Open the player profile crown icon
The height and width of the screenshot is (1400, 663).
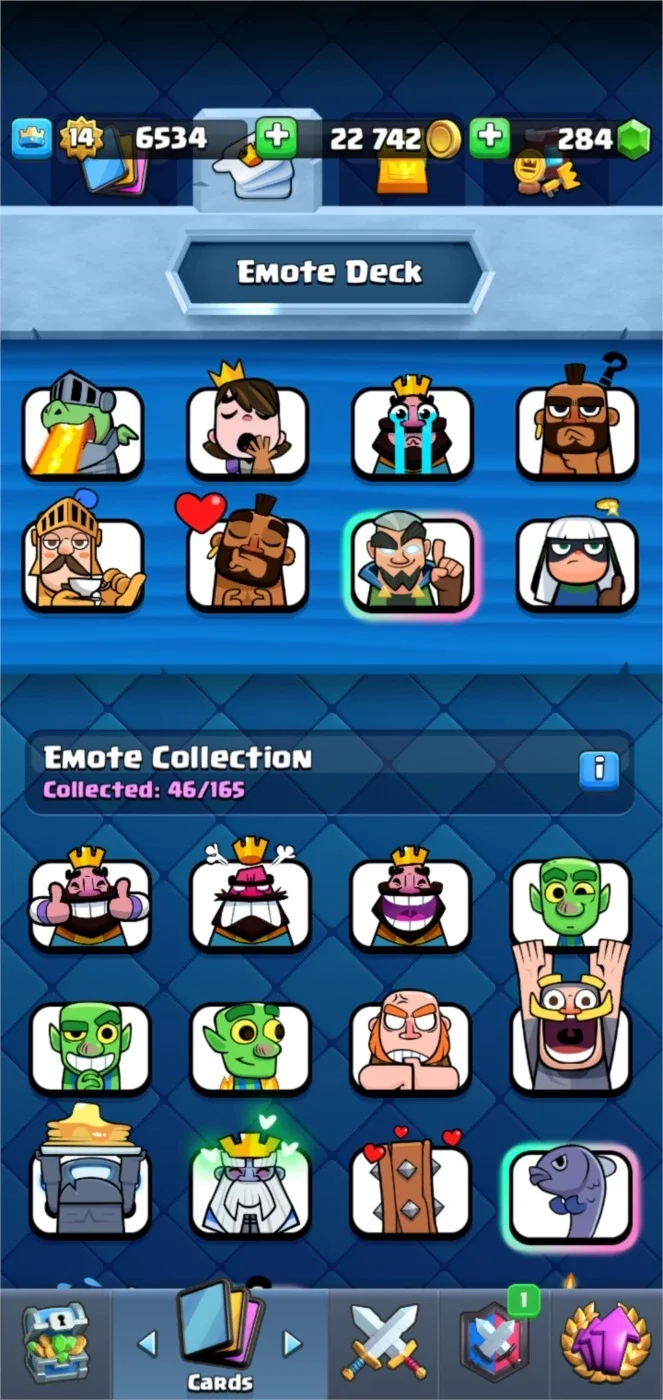[x=32, y=138]
